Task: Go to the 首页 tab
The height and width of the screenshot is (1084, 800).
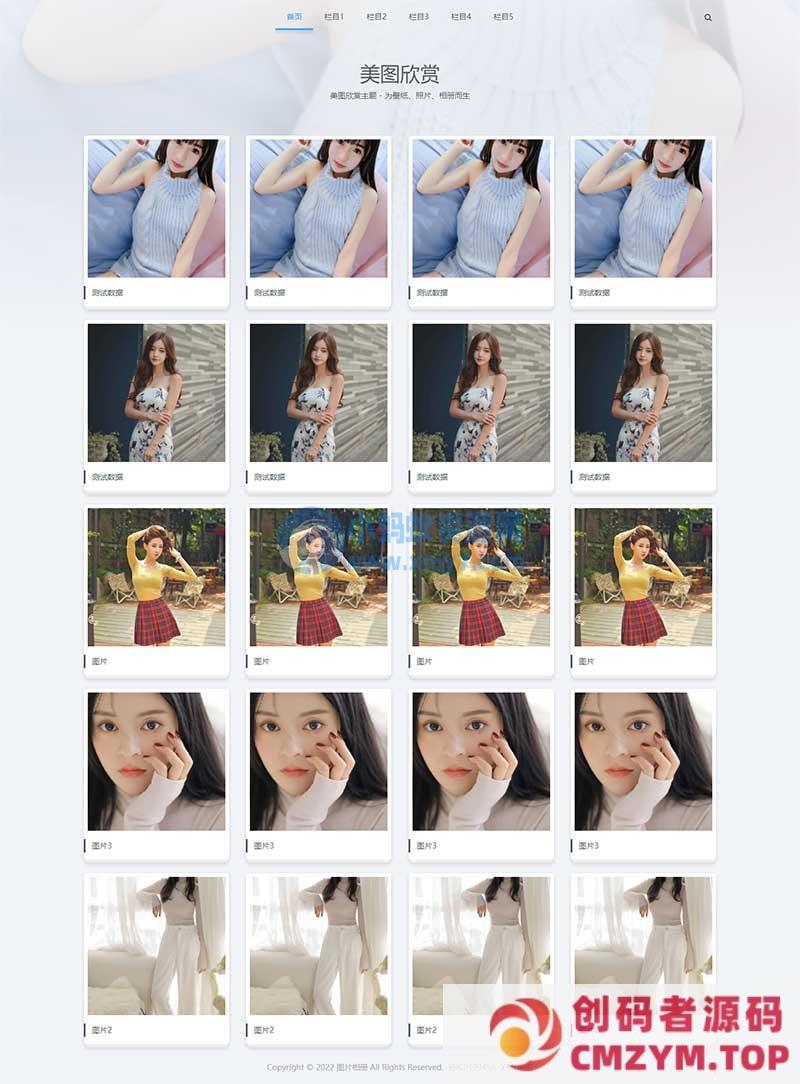Action: [x=294, y=17]
